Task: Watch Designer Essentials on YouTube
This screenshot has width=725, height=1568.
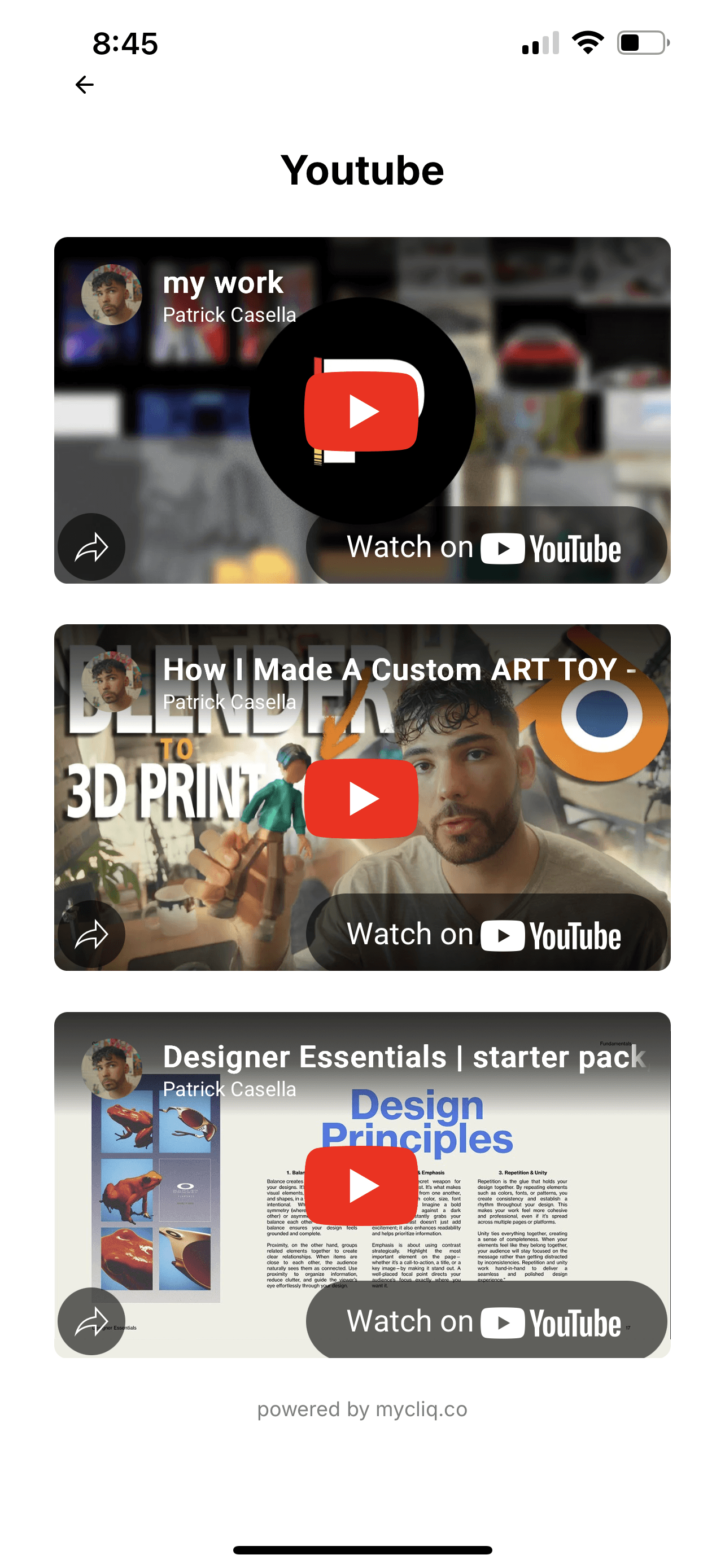Action: click(x=486, y=1321)
